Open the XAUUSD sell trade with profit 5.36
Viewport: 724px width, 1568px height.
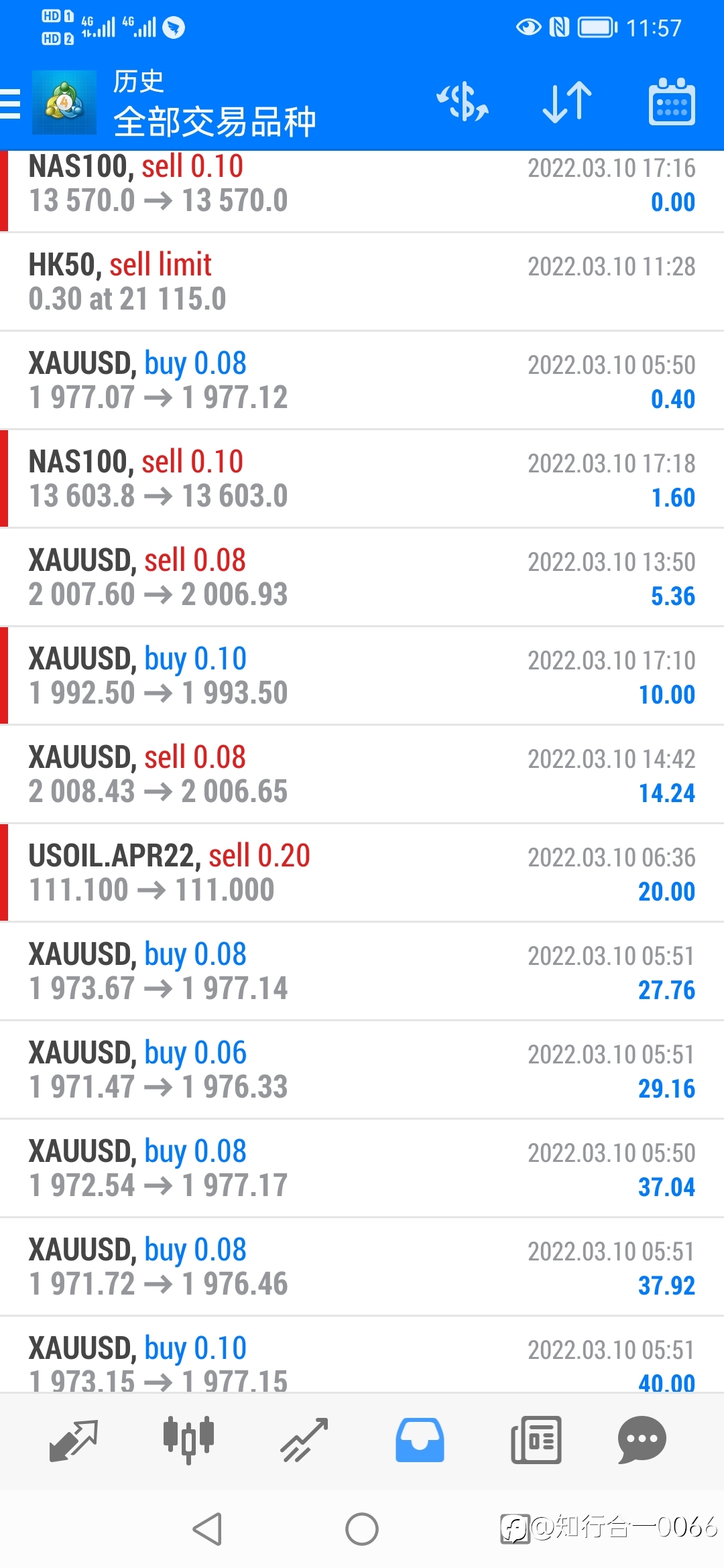(x=362, y=578)
